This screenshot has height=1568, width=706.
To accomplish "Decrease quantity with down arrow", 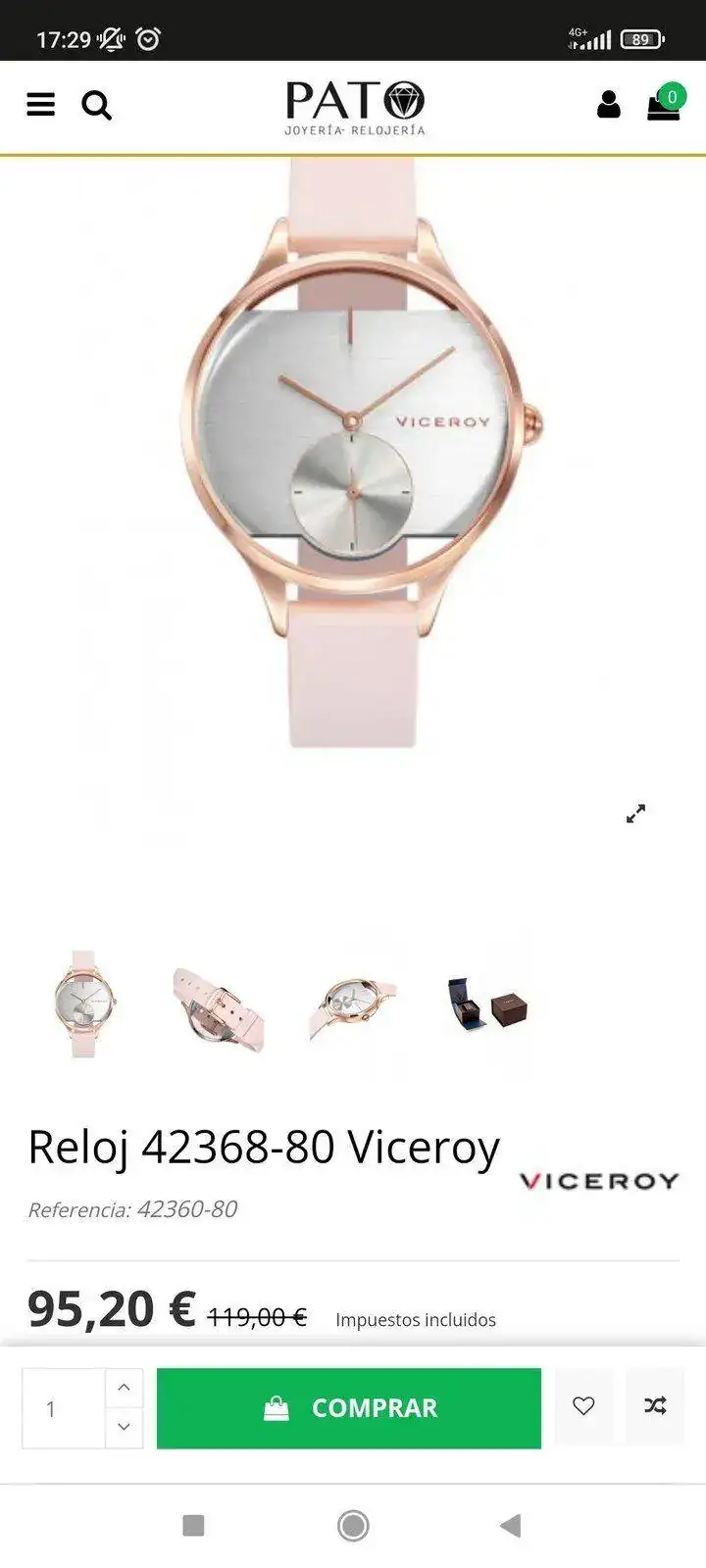I will tap(124, 1427).
